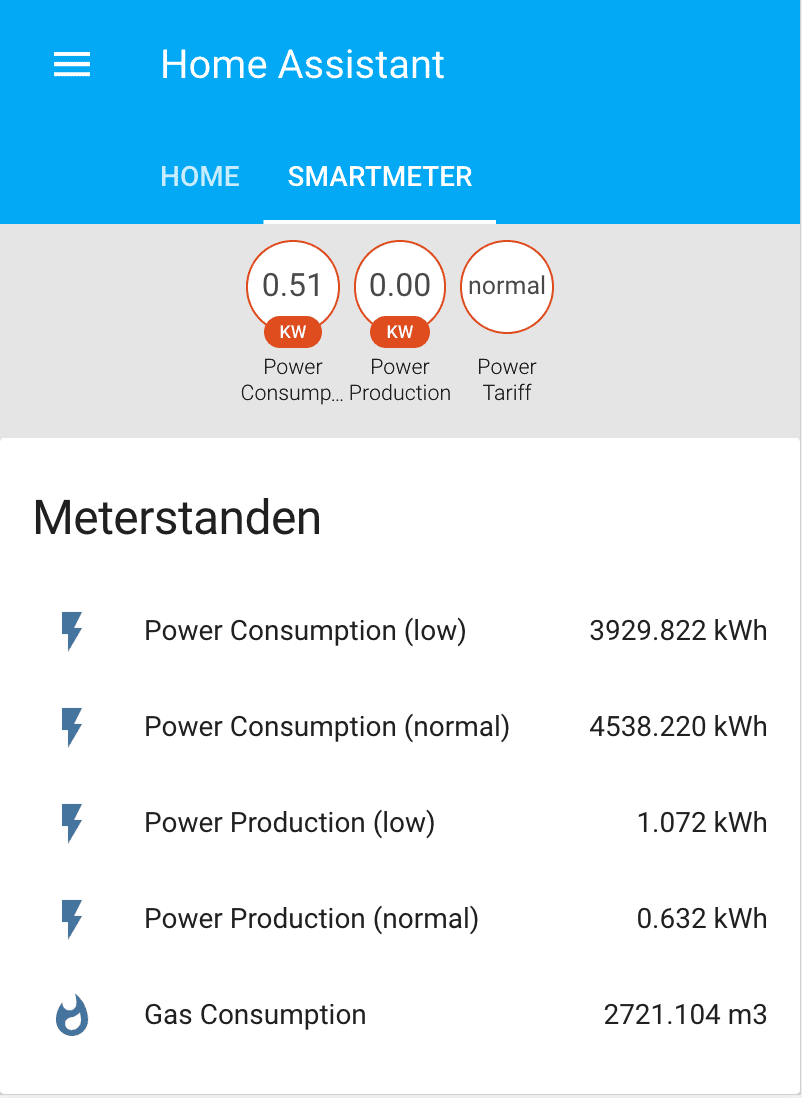Viewport: 802px width, 1098px height.
Task: Open the Power Consumption kW badge
Action: tap(293, 288)
